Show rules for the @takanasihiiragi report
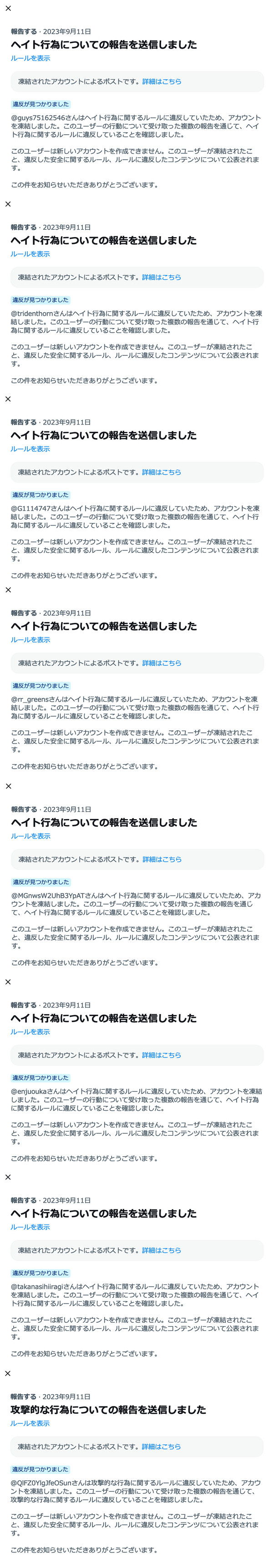The width and height of the screenshot is (274, 1568). click(x=30, y=1227)
